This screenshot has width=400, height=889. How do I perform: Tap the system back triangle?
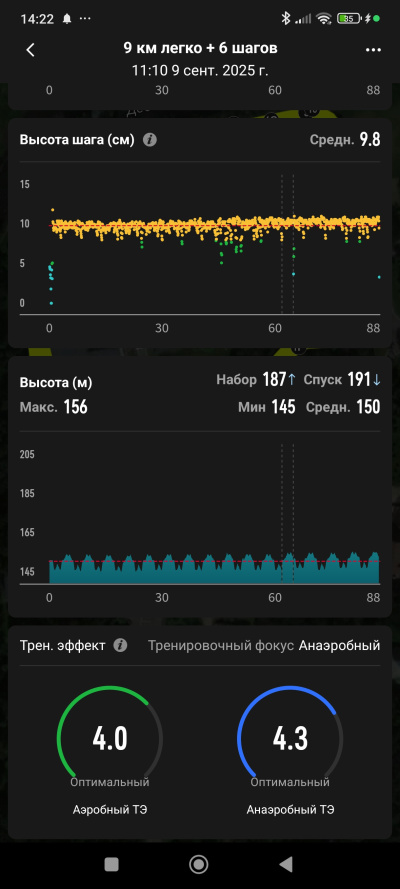pos(286,864)
